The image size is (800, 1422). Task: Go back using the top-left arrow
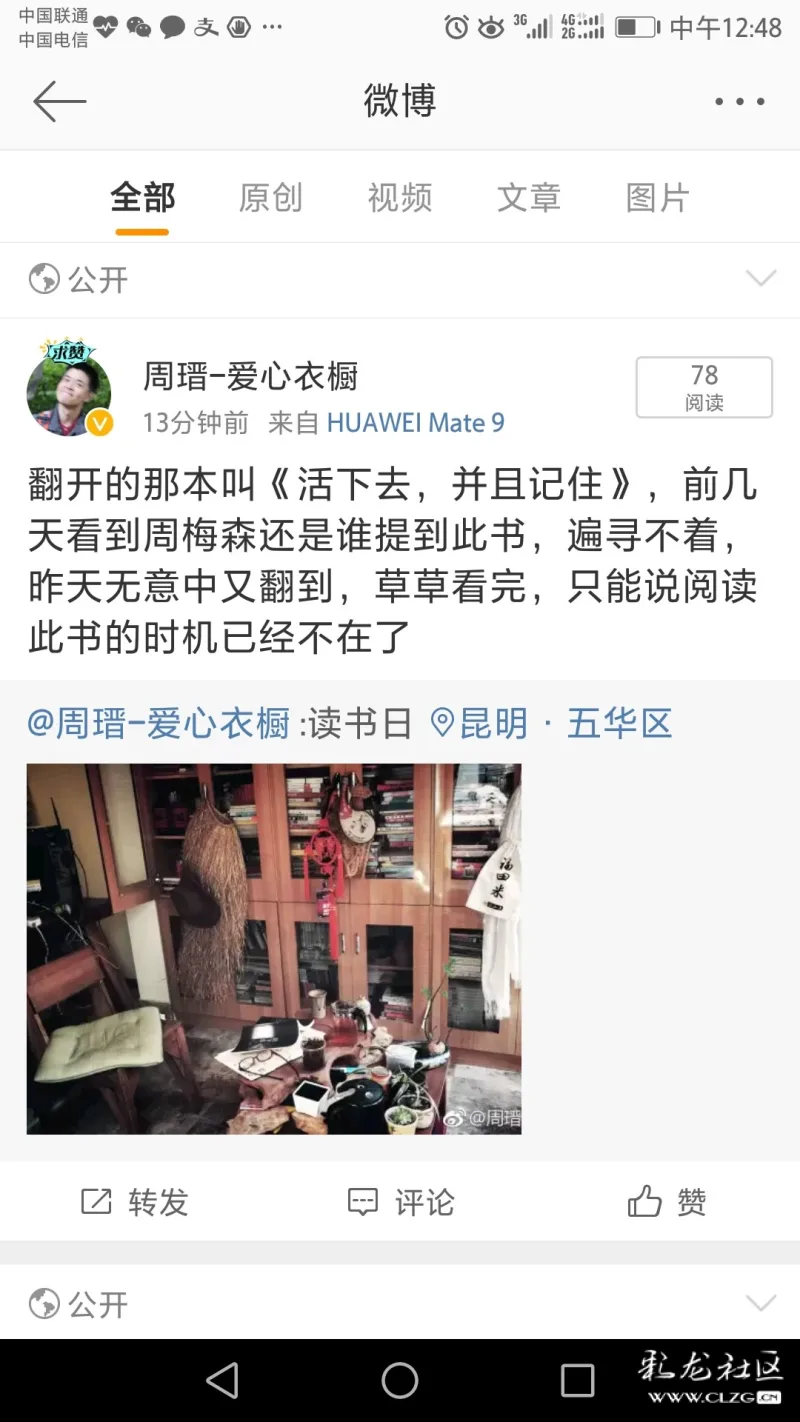point(59,102)
